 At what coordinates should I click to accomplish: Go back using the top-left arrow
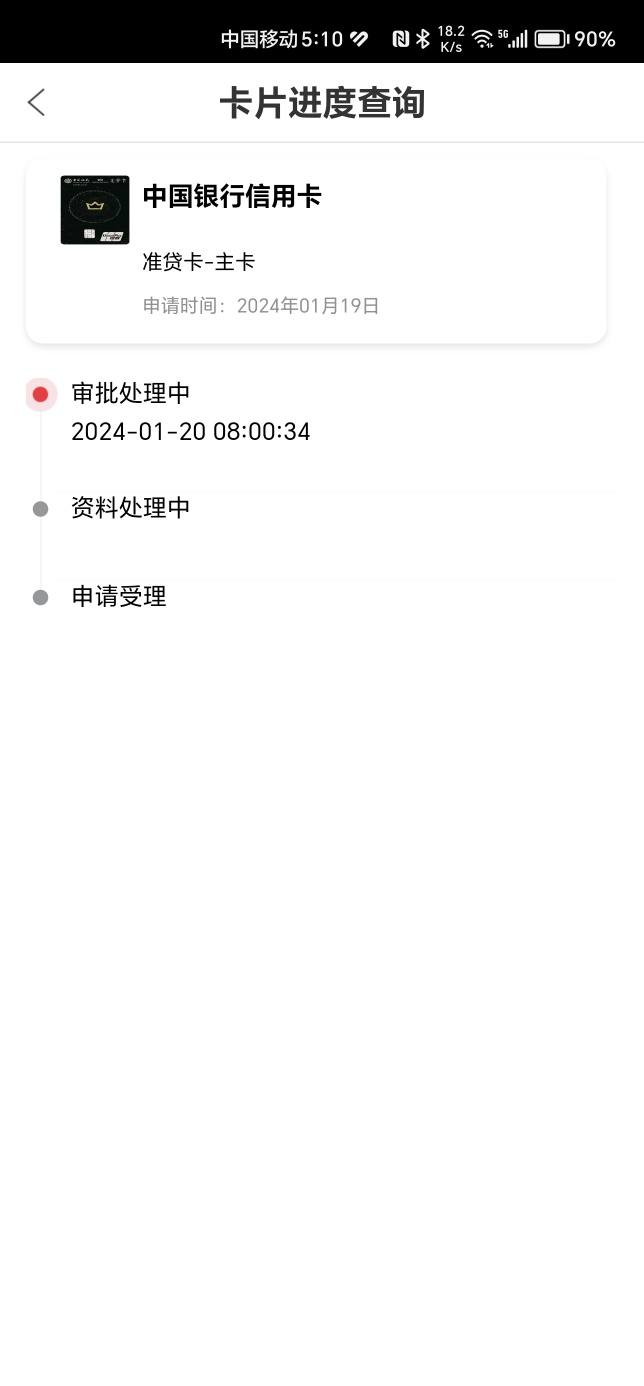(36, 102)
